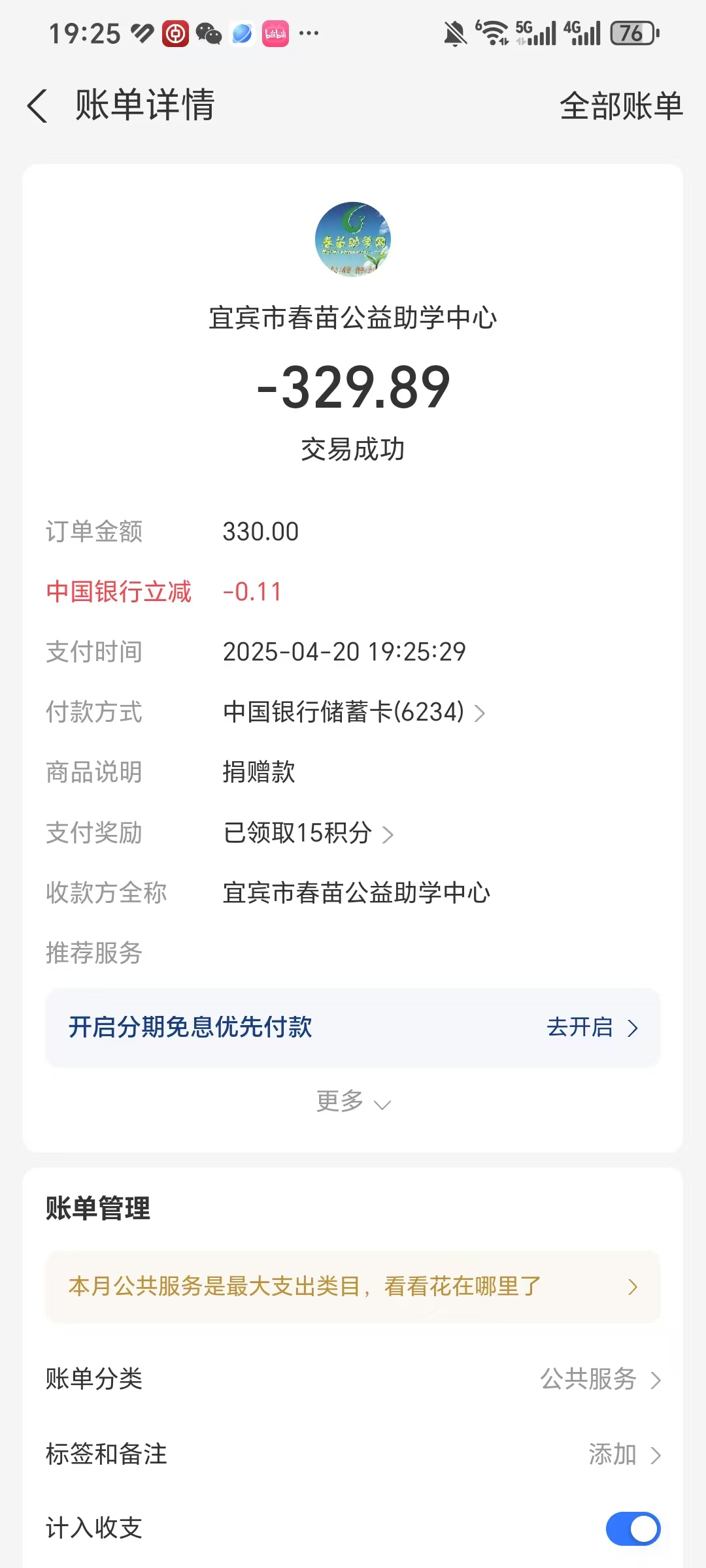Add a note via 标签和备注
Image resolution: width=706 pixels, height=1568 pixels.
pyautogui.click(x=353, y=1454)
